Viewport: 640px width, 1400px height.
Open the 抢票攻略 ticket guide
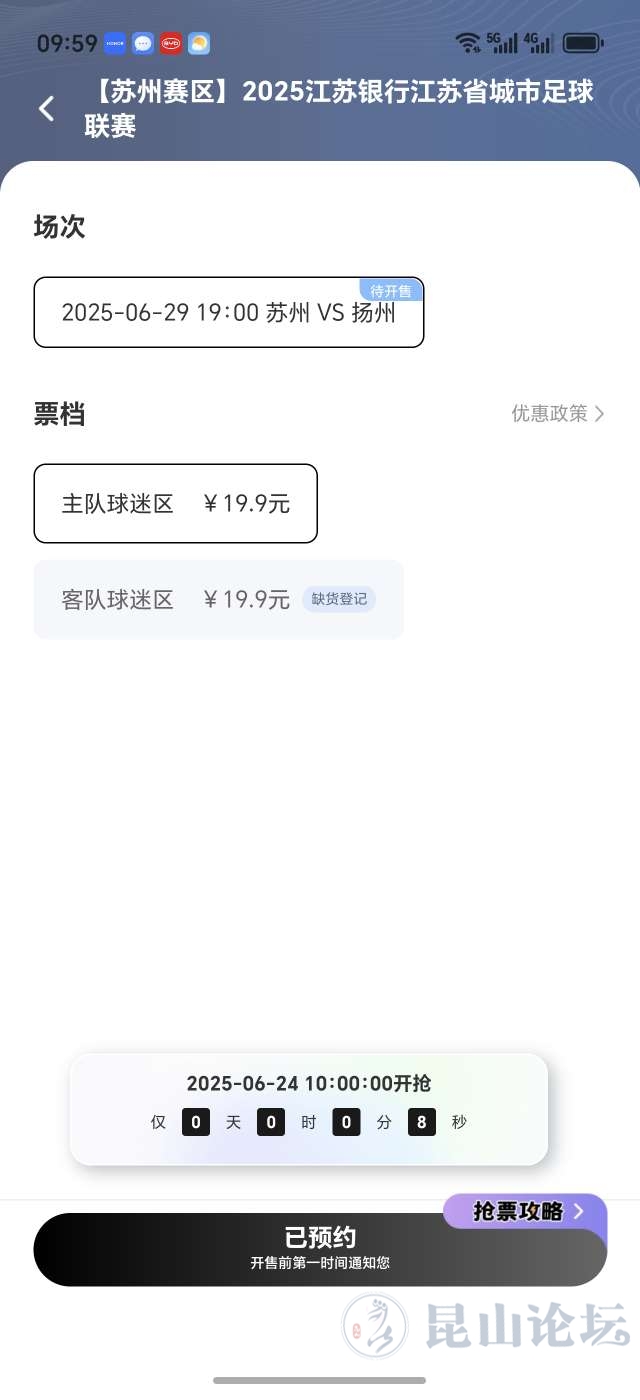tap(525, 1212)
